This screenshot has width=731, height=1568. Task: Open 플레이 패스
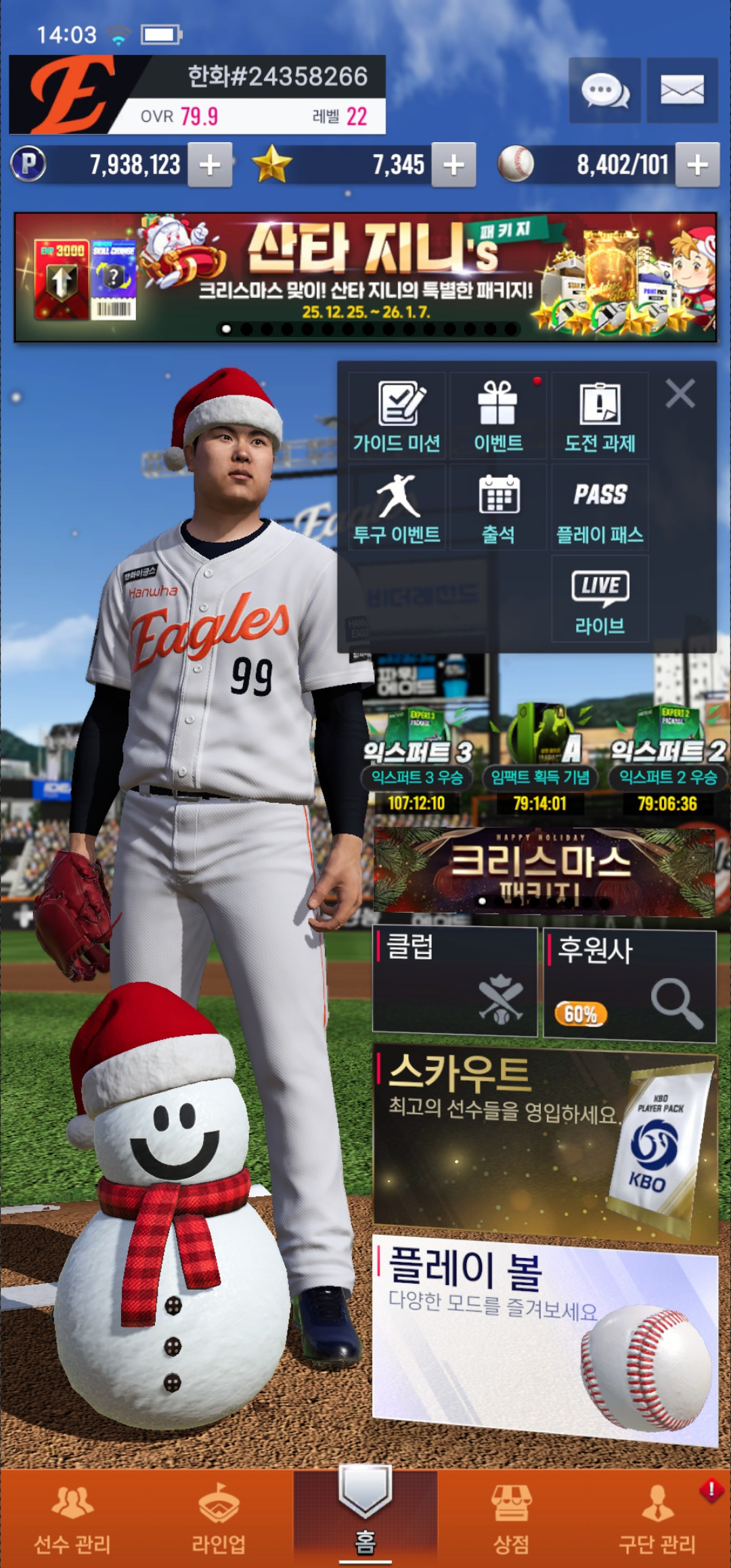(600, 508)
